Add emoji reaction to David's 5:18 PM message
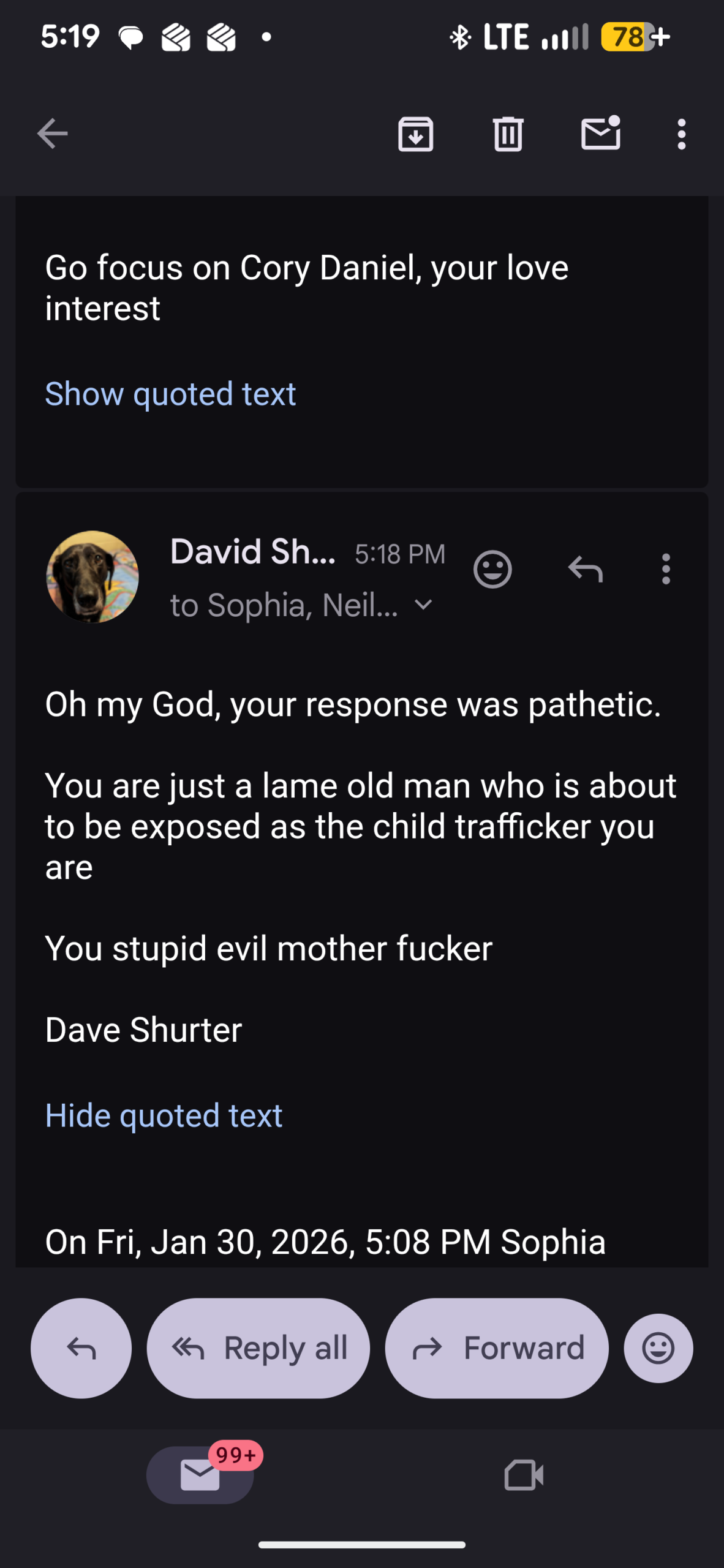724x1568 pixels. pos(492,570)
